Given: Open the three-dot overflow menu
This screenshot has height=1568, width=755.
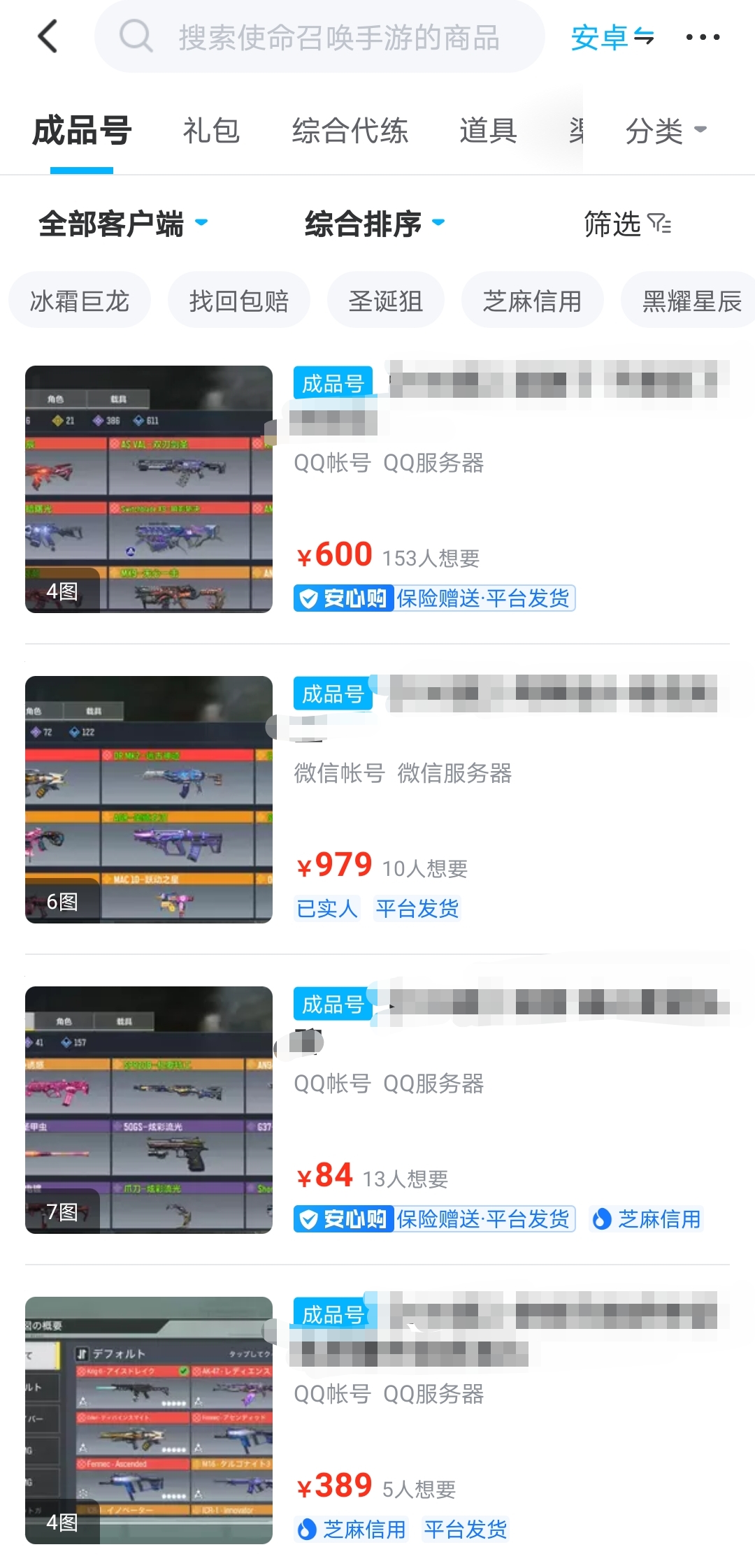Looking at the screenshot, I should pyautogui.click(x=702, y=37).
